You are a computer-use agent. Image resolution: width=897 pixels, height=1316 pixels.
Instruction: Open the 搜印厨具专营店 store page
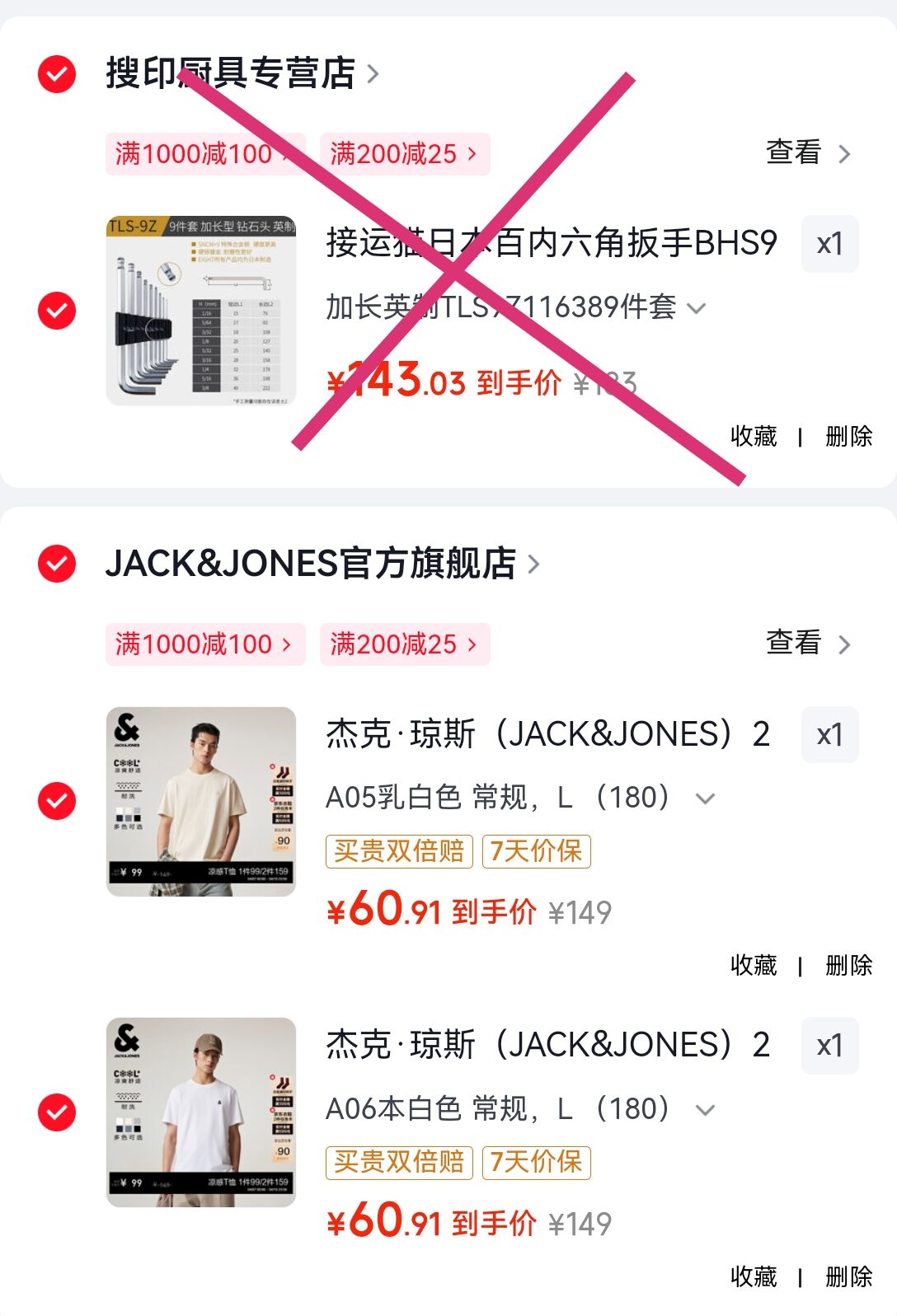tap(242, 73)
